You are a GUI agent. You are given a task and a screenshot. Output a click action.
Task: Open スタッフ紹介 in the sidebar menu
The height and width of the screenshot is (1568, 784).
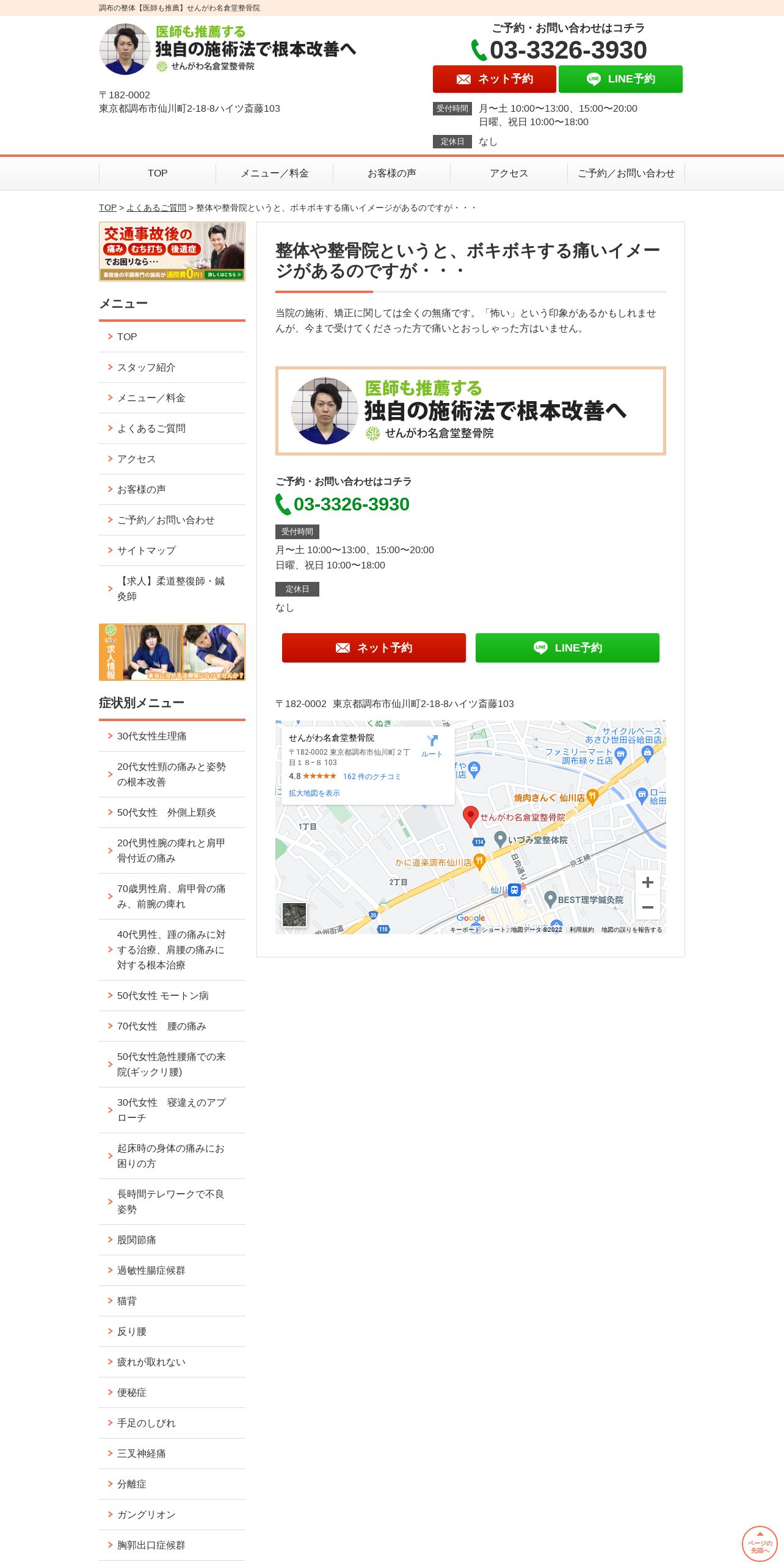click(x=172, y=368)
